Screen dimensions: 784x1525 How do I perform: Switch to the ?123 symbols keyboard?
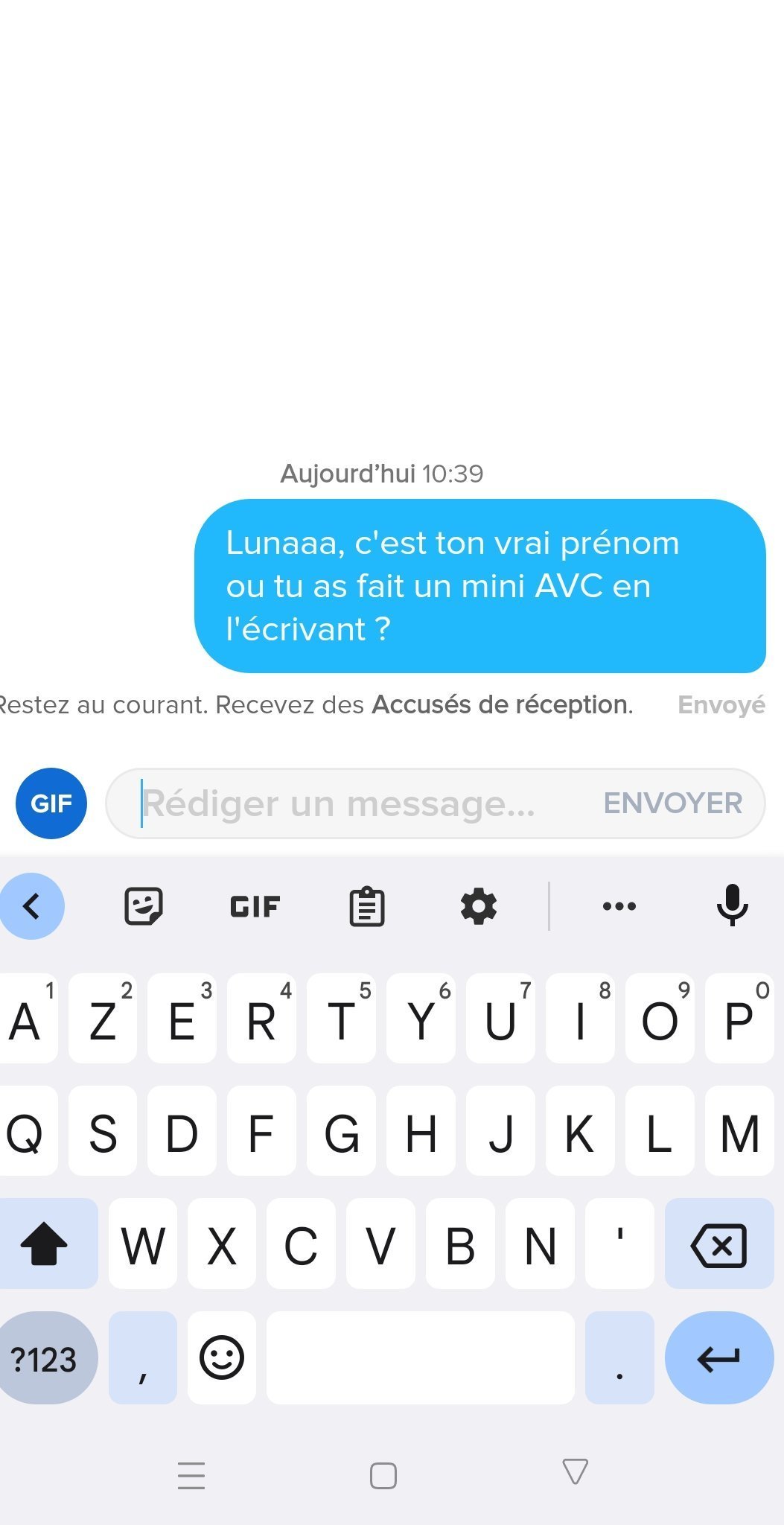click(46, 1357)
